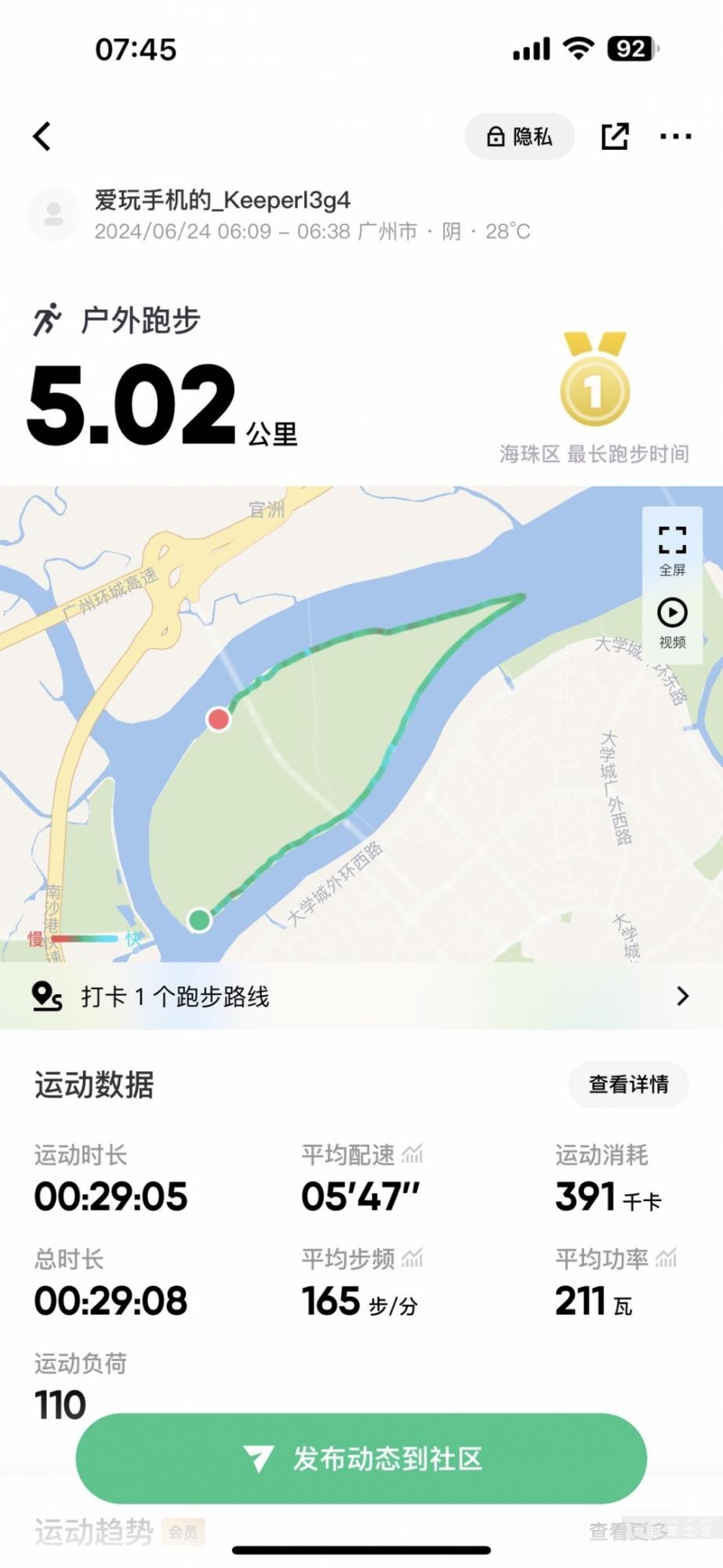The image size is (723, 1568).
Task: Open the three-dot overflow menu
Action: click(x=675, y=136)
